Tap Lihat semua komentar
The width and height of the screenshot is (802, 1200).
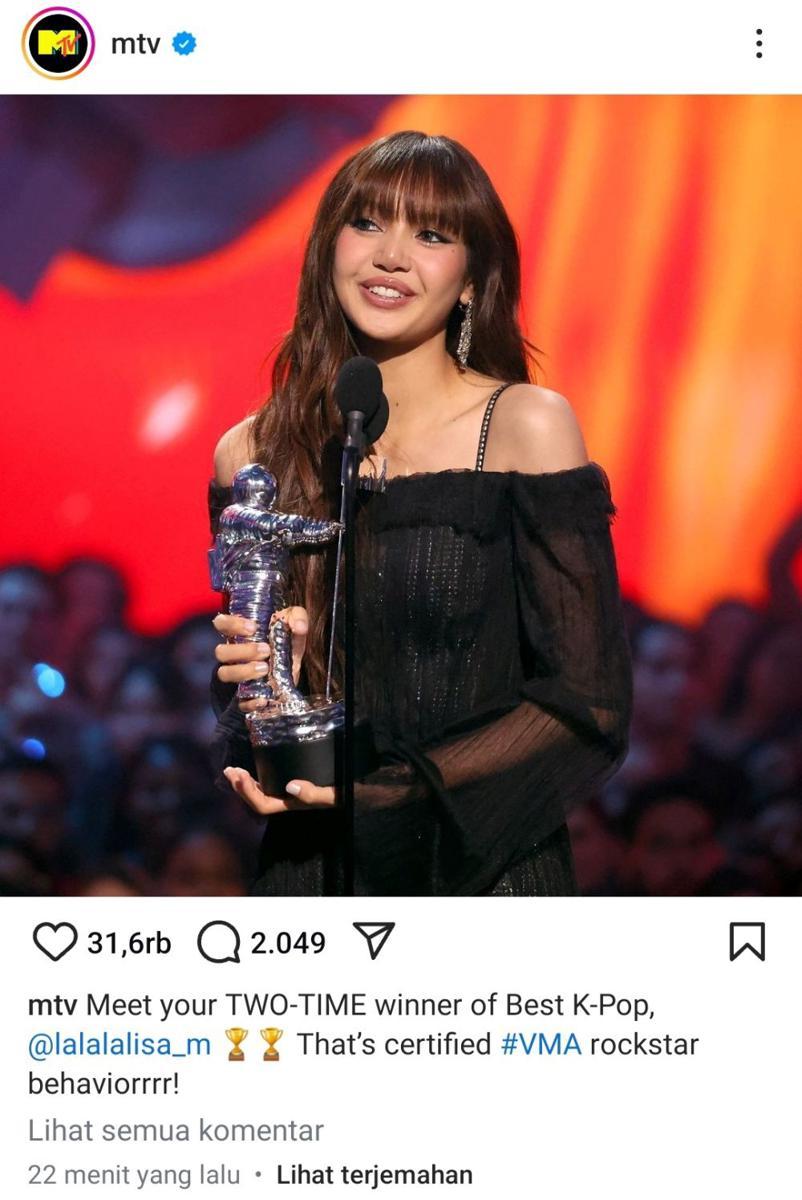(175, 1130)
